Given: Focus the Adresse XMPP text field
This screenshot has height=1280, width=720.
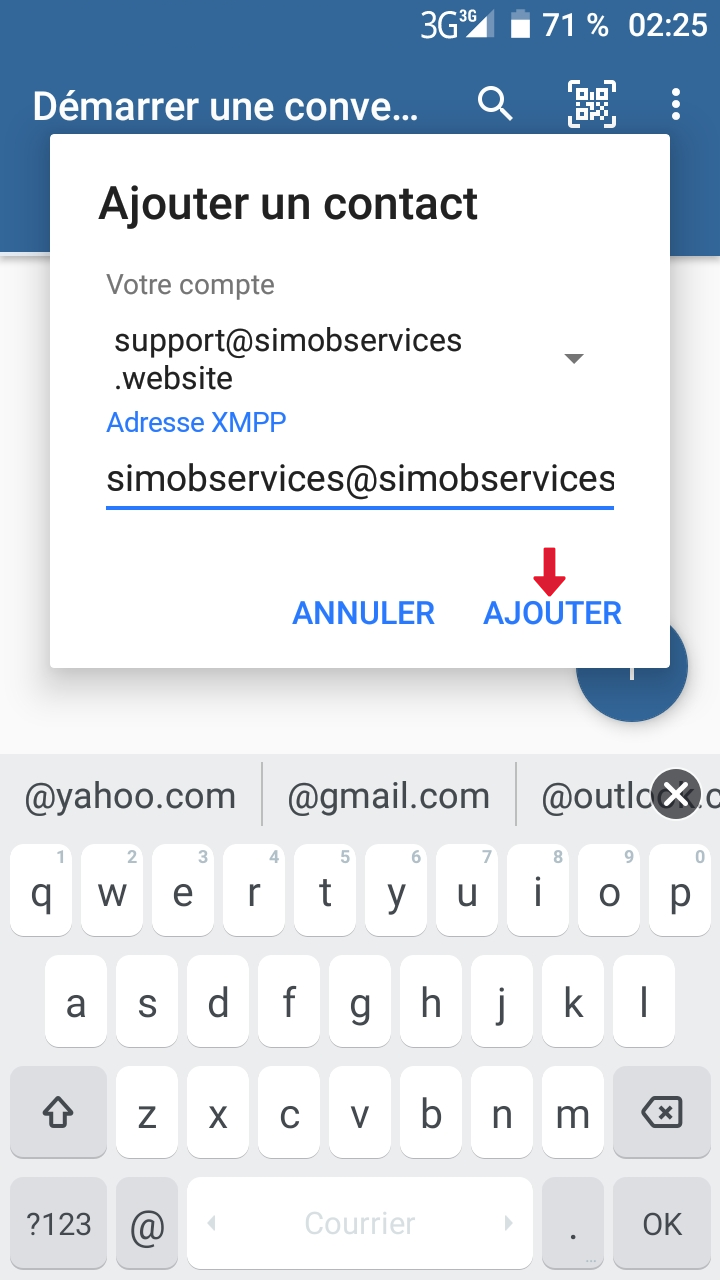Looking at the screenshot, I should point(360,479).
